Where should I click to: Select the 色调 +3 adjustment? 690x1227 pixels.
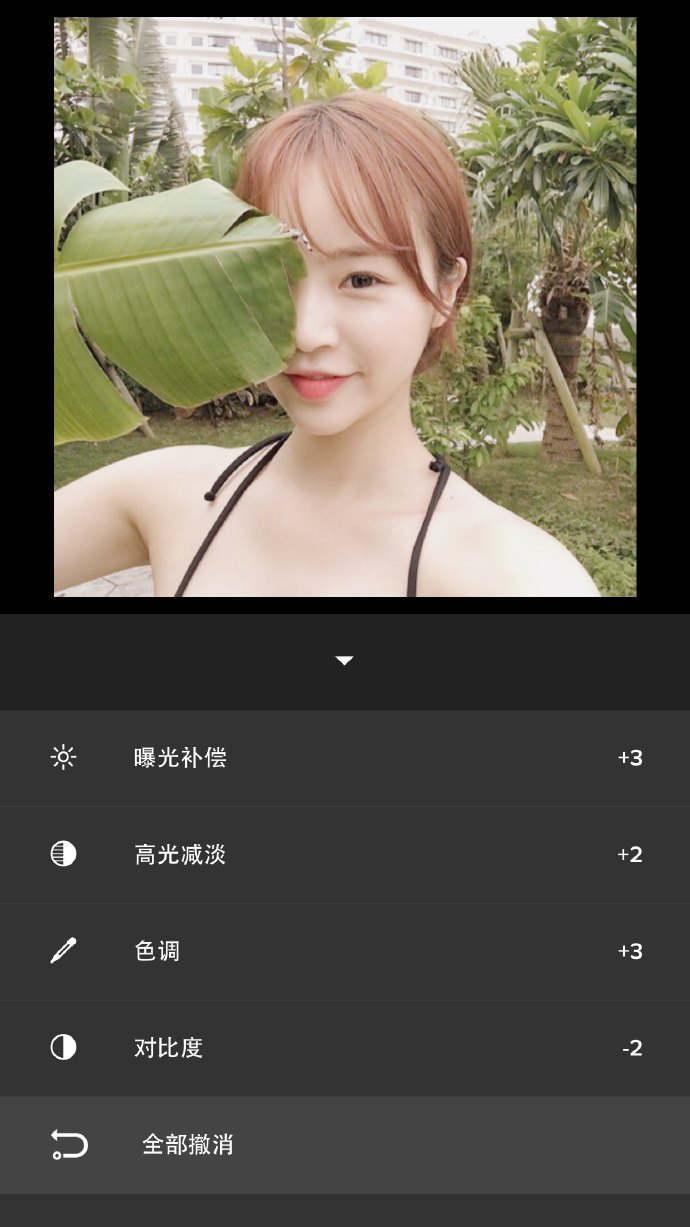pos(344,951)
